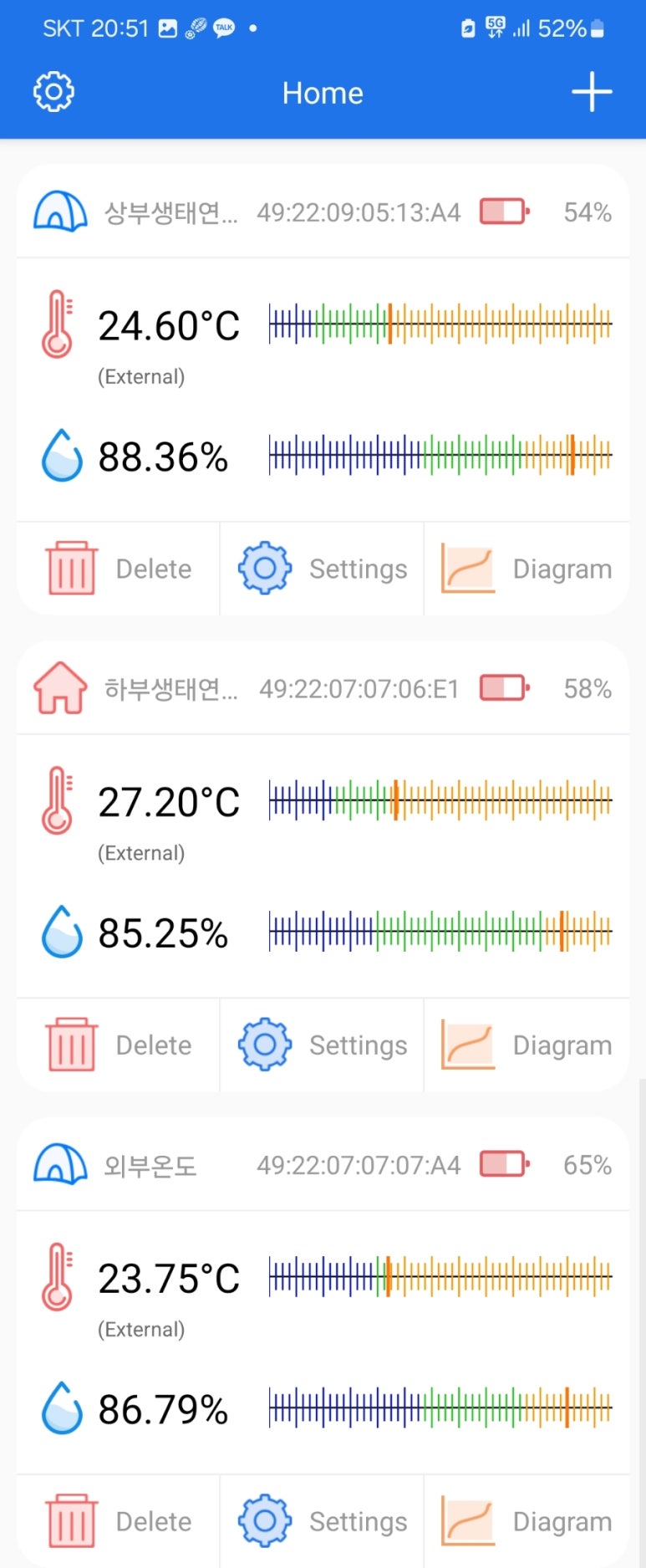This screenshot has height=1568, width=646.
Task: Open Settings for the 하부생태연 sensor
Action: [323, 1044]
